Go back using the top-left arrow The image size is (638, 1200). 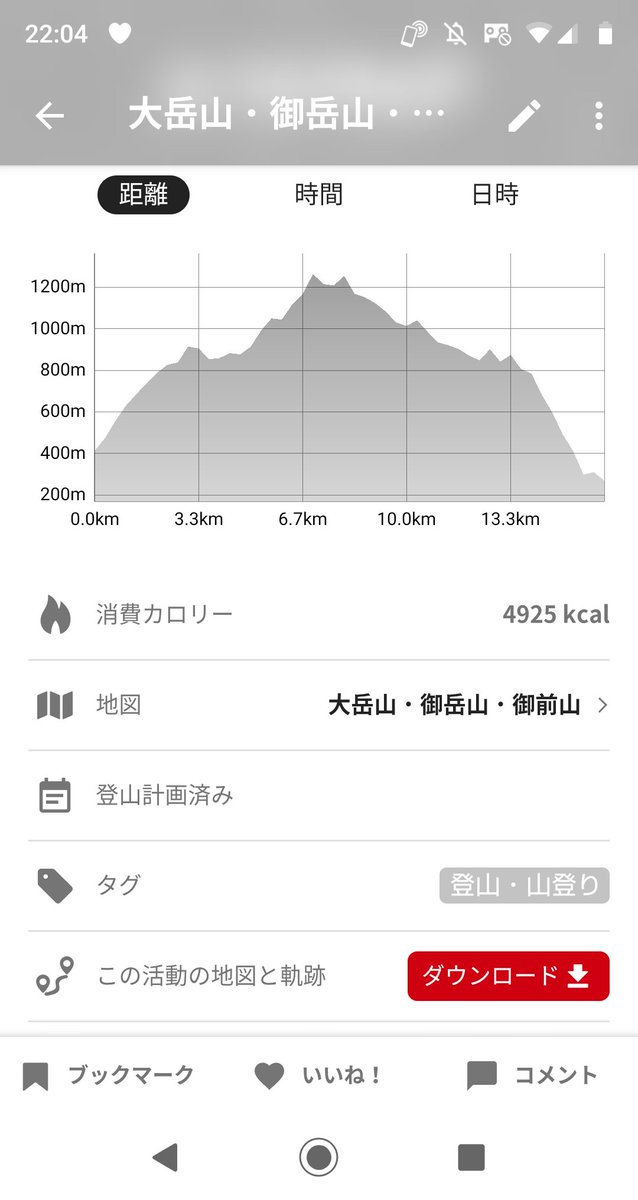pos(50,116)
